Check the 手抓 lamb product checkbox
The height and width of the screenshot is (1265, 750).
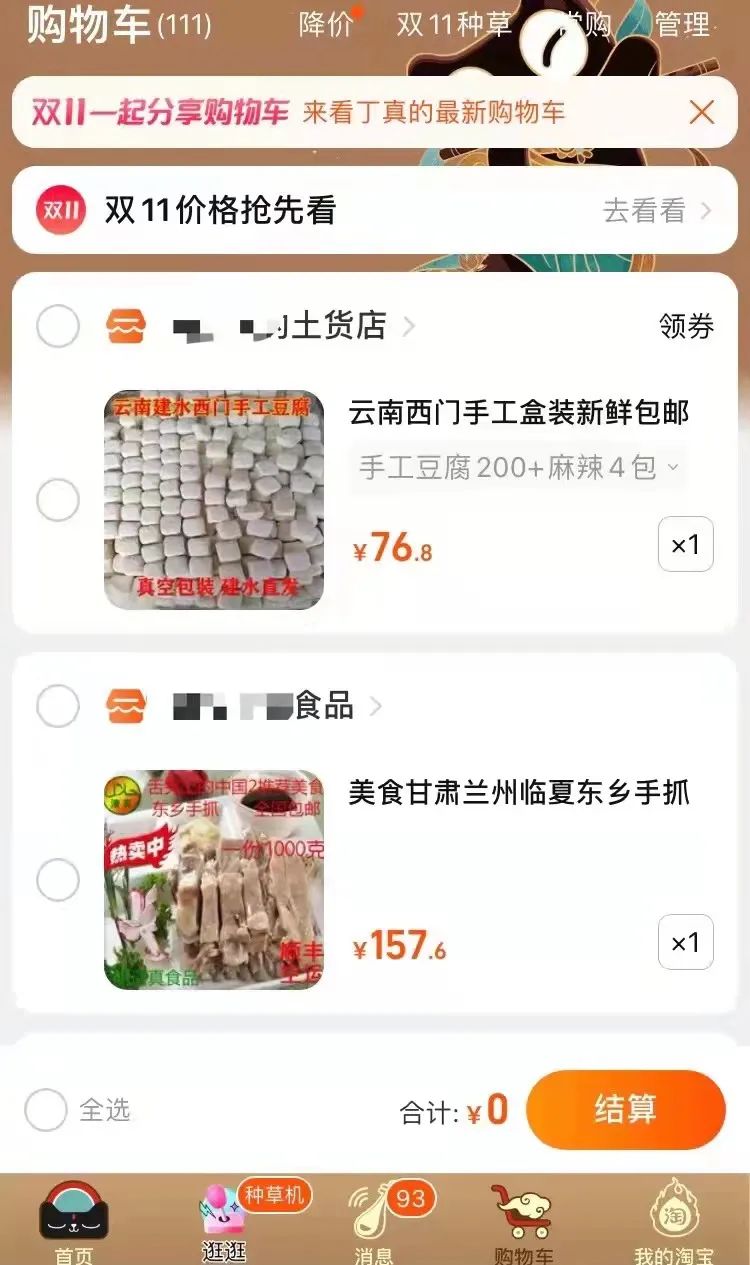57,880
